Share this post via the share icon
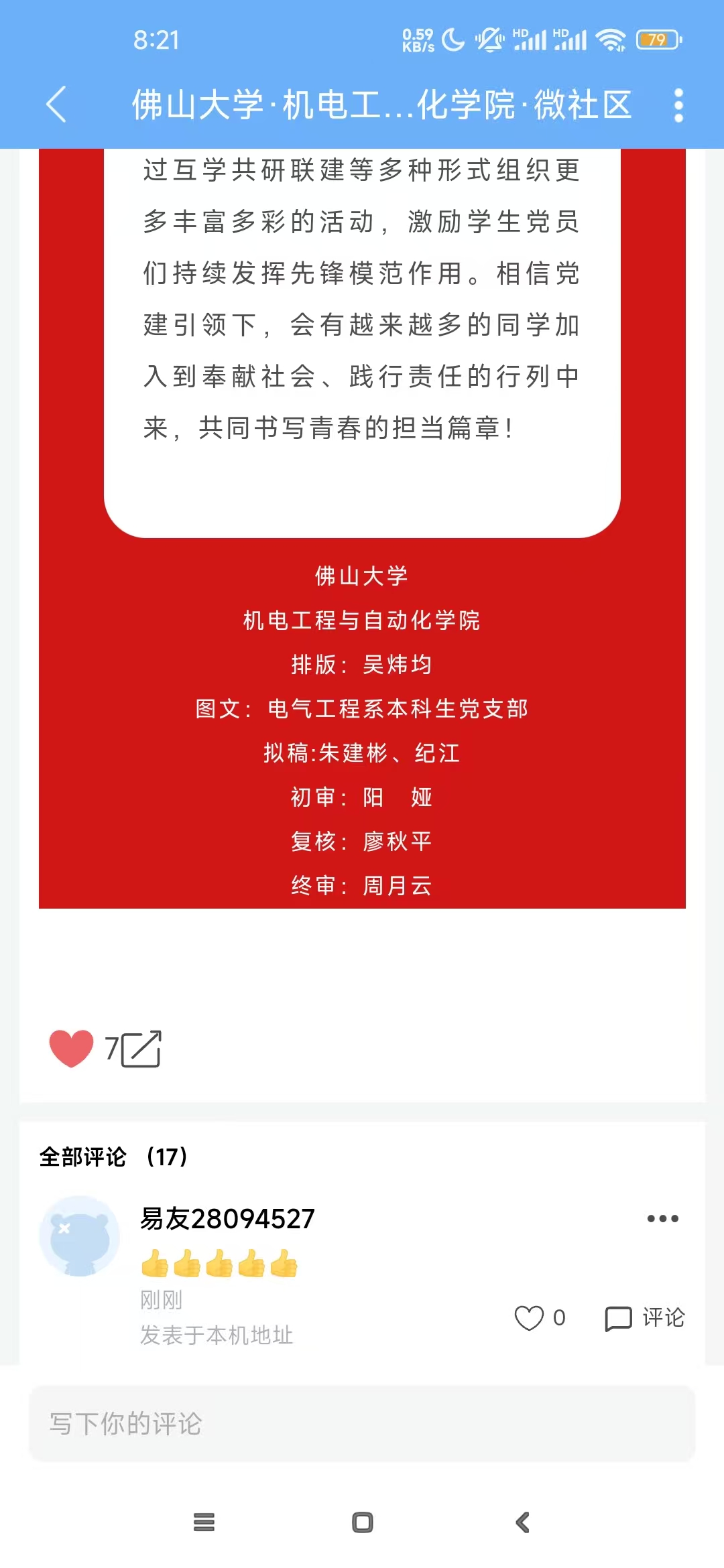This screenshot has height=1568, width=724. pyautogui.click(x=141, y=1049)
